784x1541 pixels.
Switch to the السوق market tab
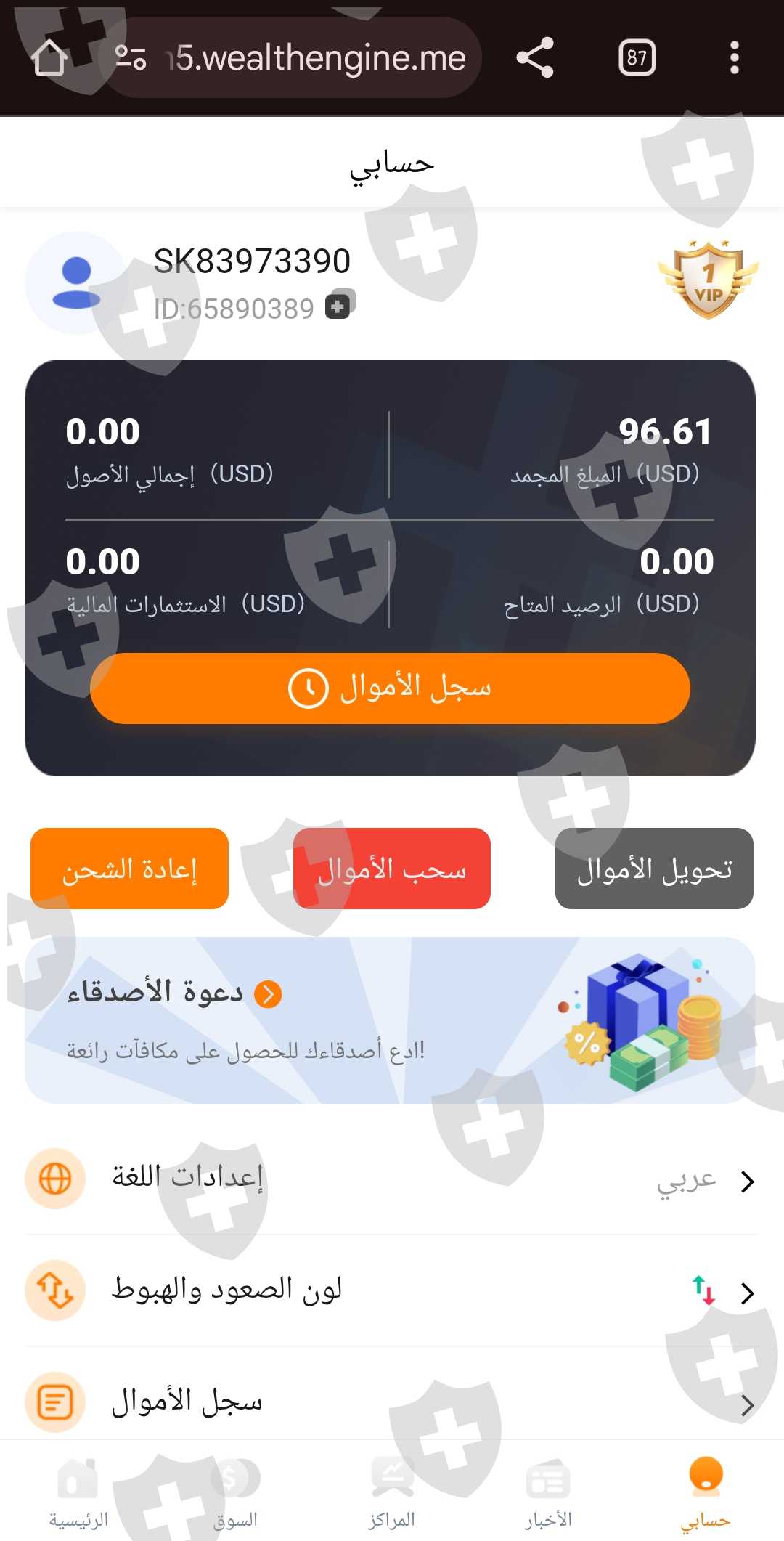pyautogui.click(x=235, y=1493)
